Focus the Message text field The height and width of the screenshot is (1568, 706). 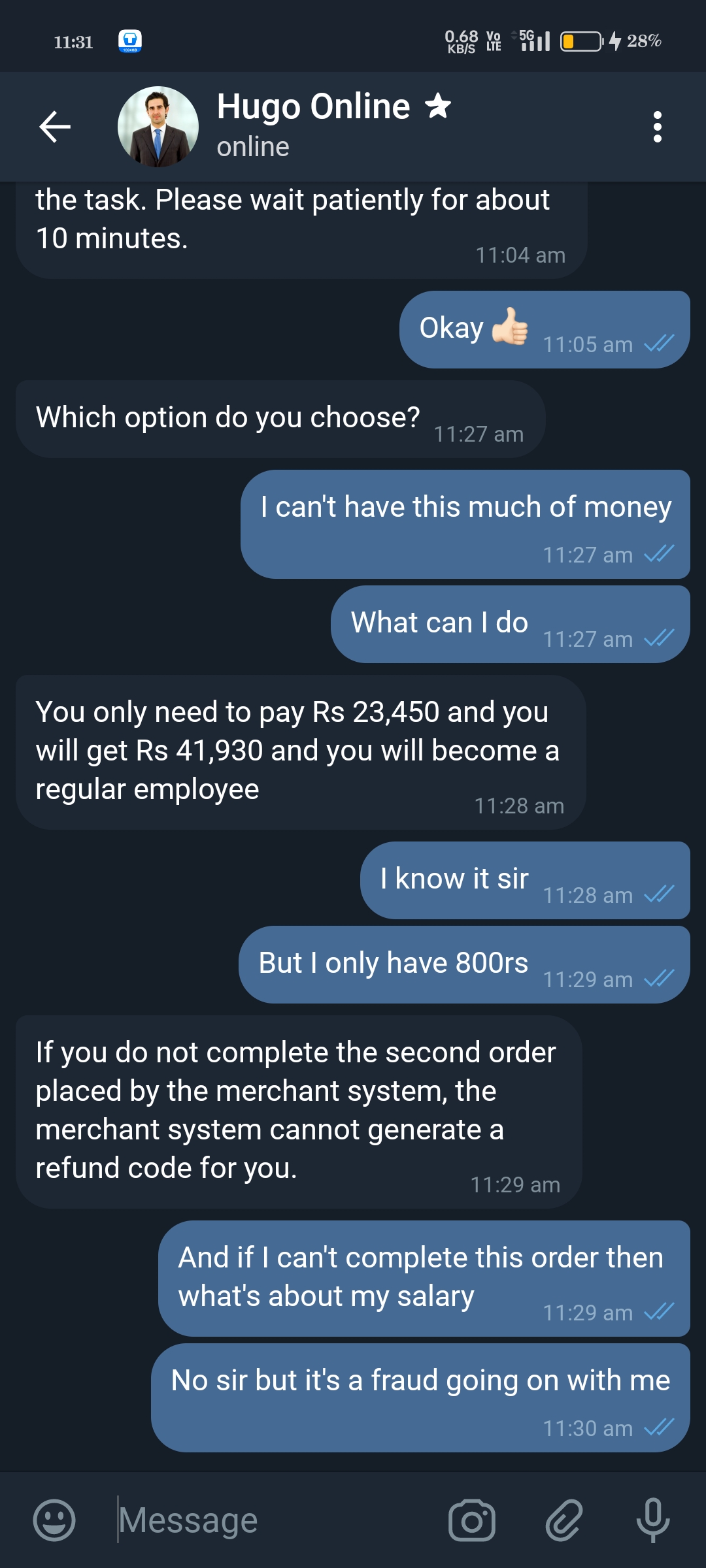[x=275, y=1520]
